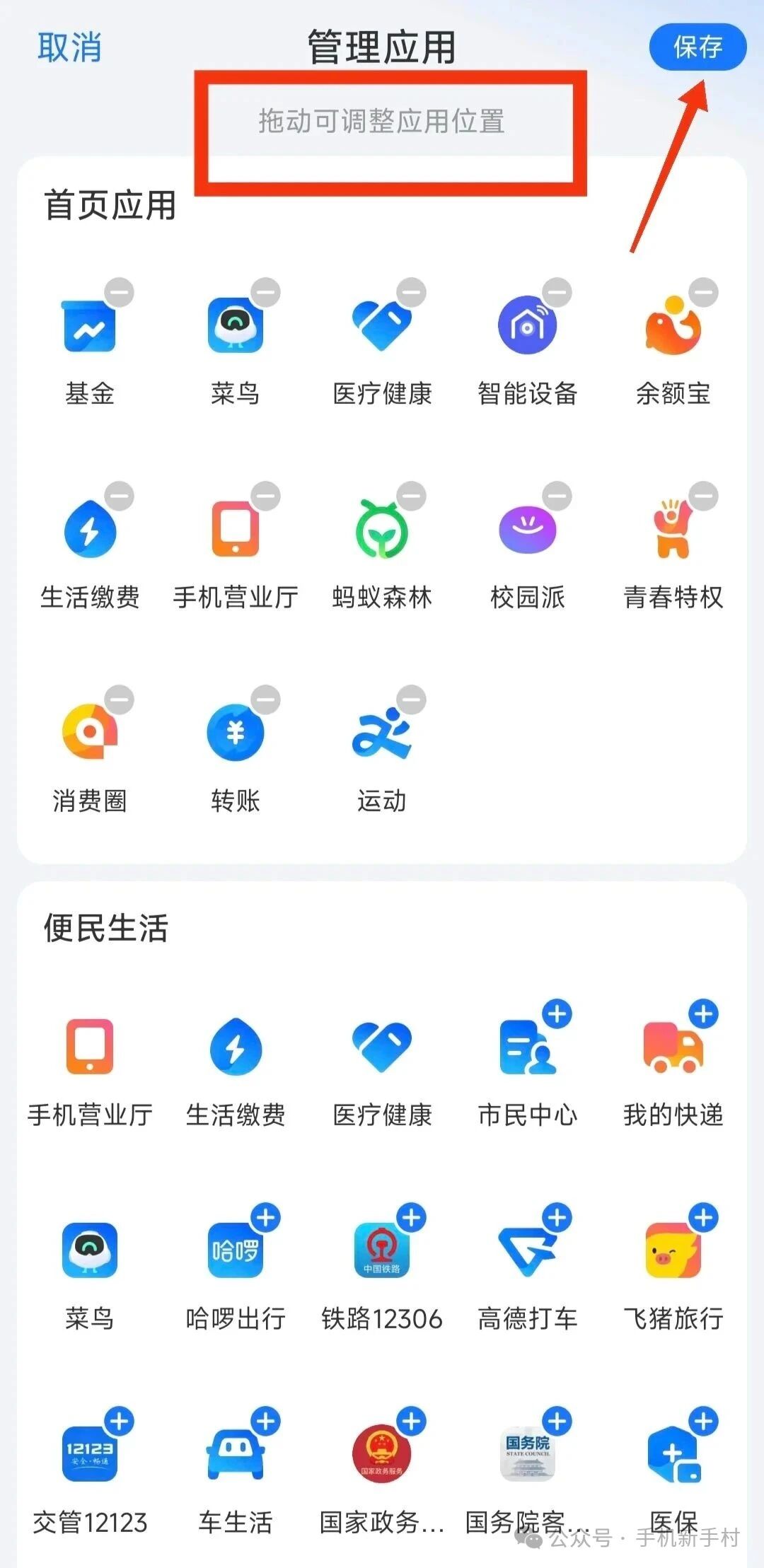Remove 运动 from homepage apps
The image size is (764, 1568).
tap(411, 699)
